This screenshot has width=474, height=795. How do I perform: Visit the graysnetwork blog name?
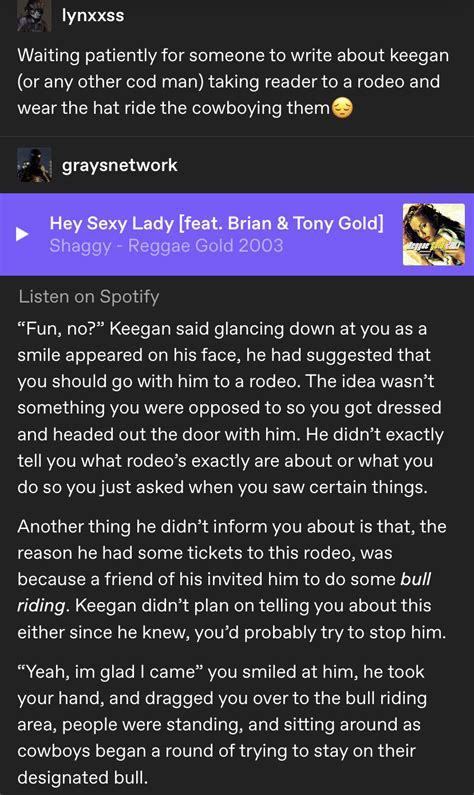[x=120, y=165]
